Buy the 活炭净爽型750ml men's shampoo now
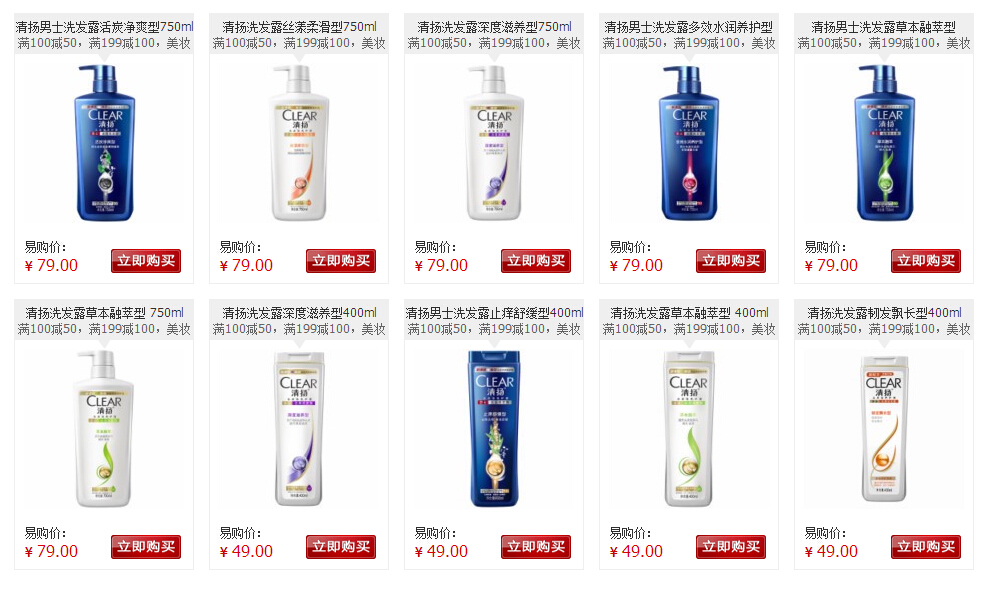The image size is (987, 589). coord(145,261)
